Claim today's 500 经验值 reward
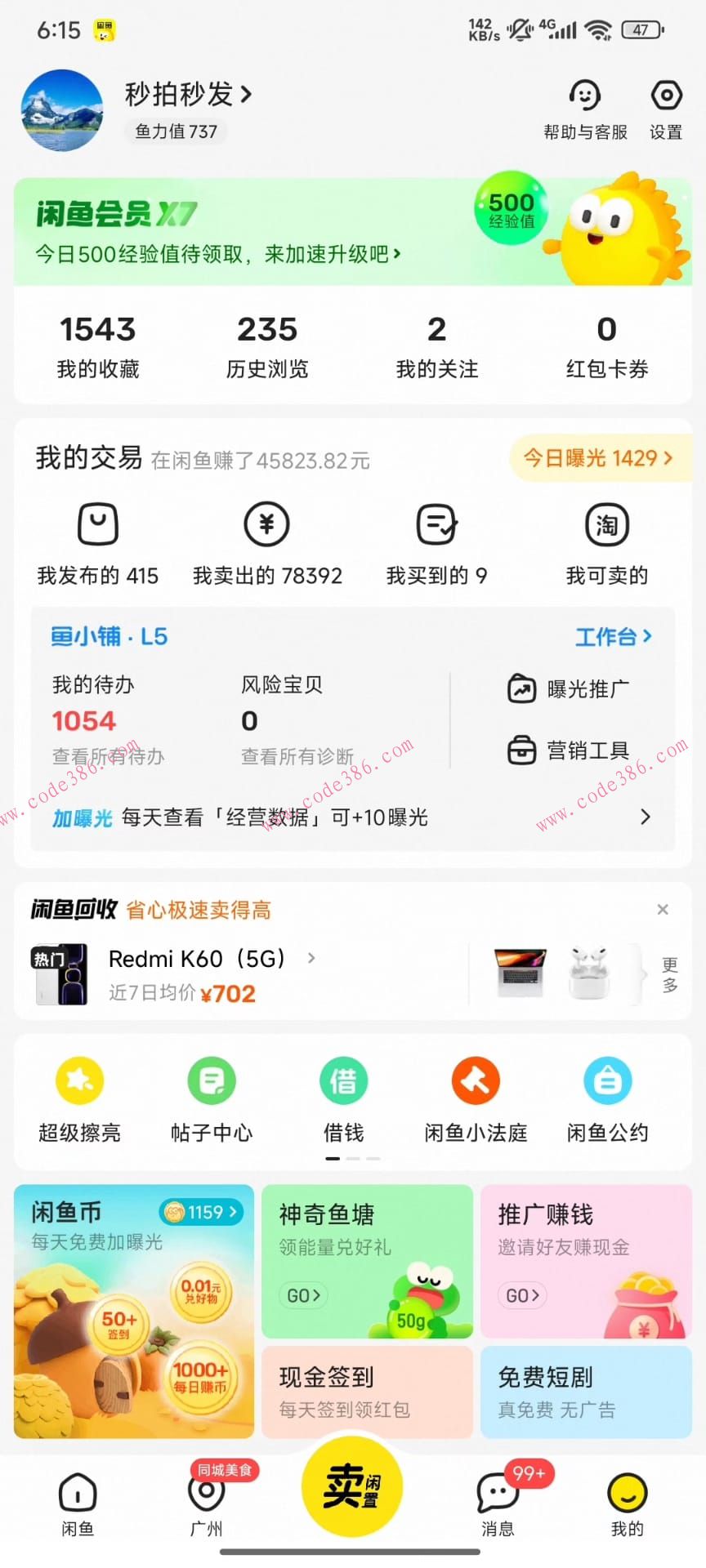 coord(217,253)
